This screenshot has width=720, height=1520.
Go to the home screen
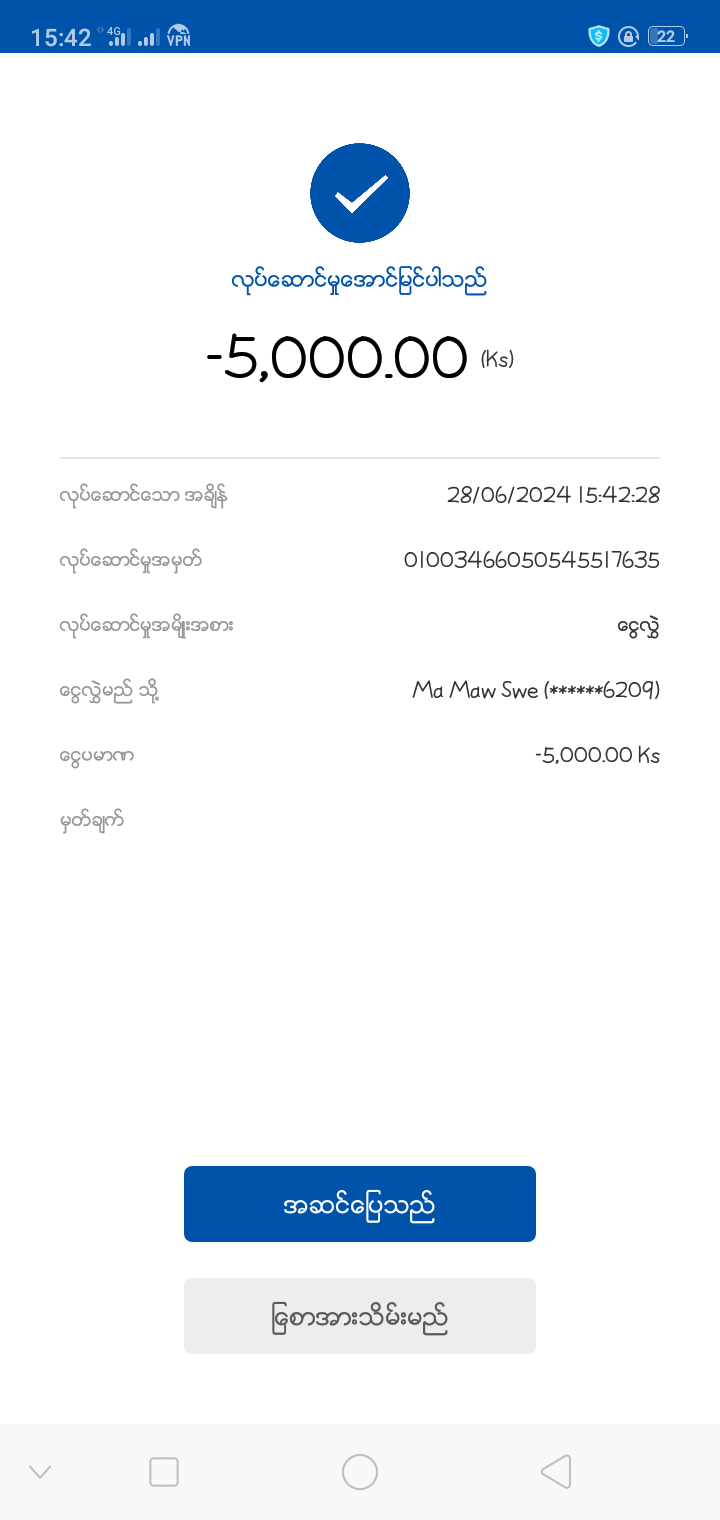(360, 1472)
